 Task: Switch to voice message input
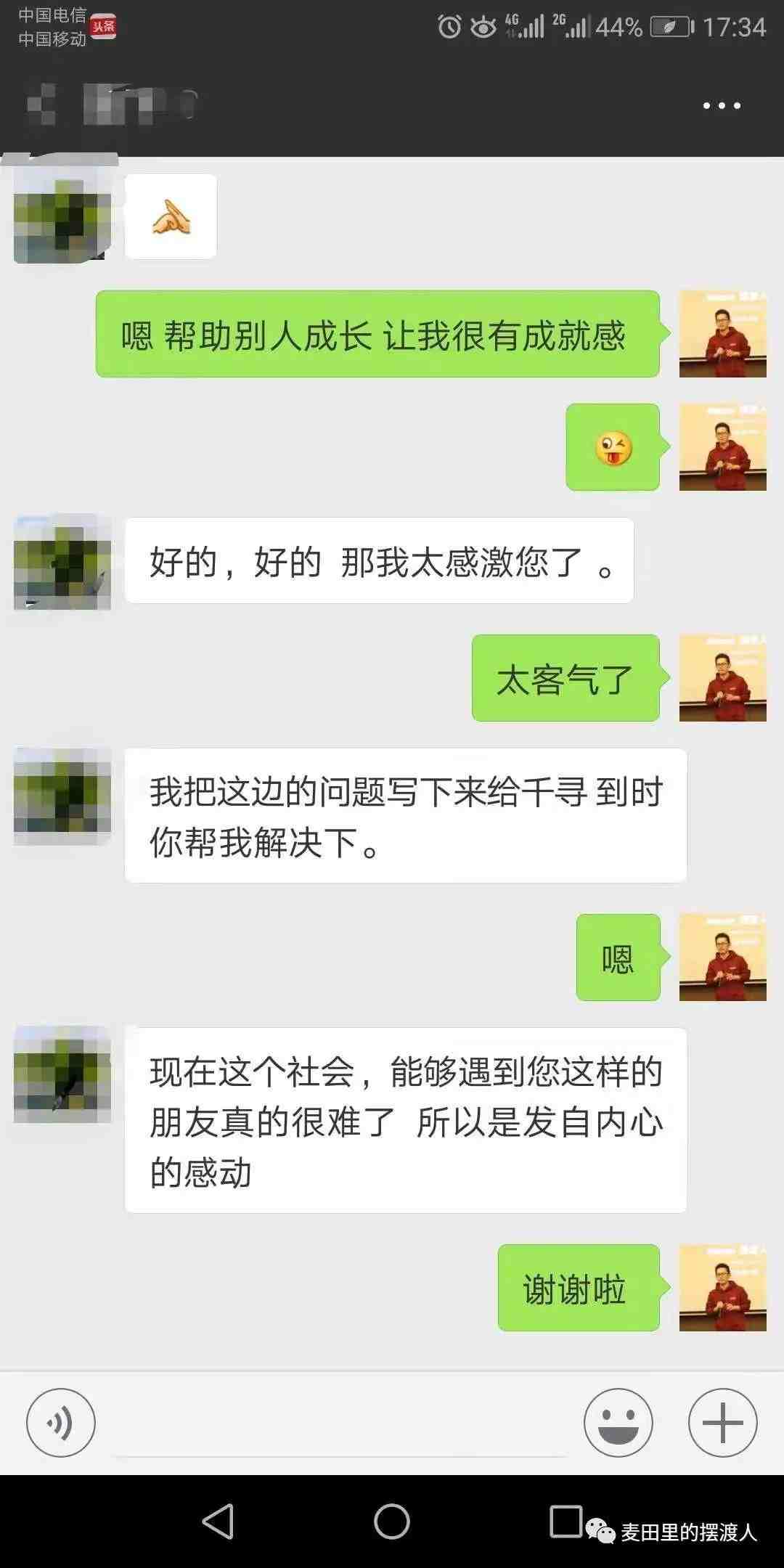pos(61,1423)
